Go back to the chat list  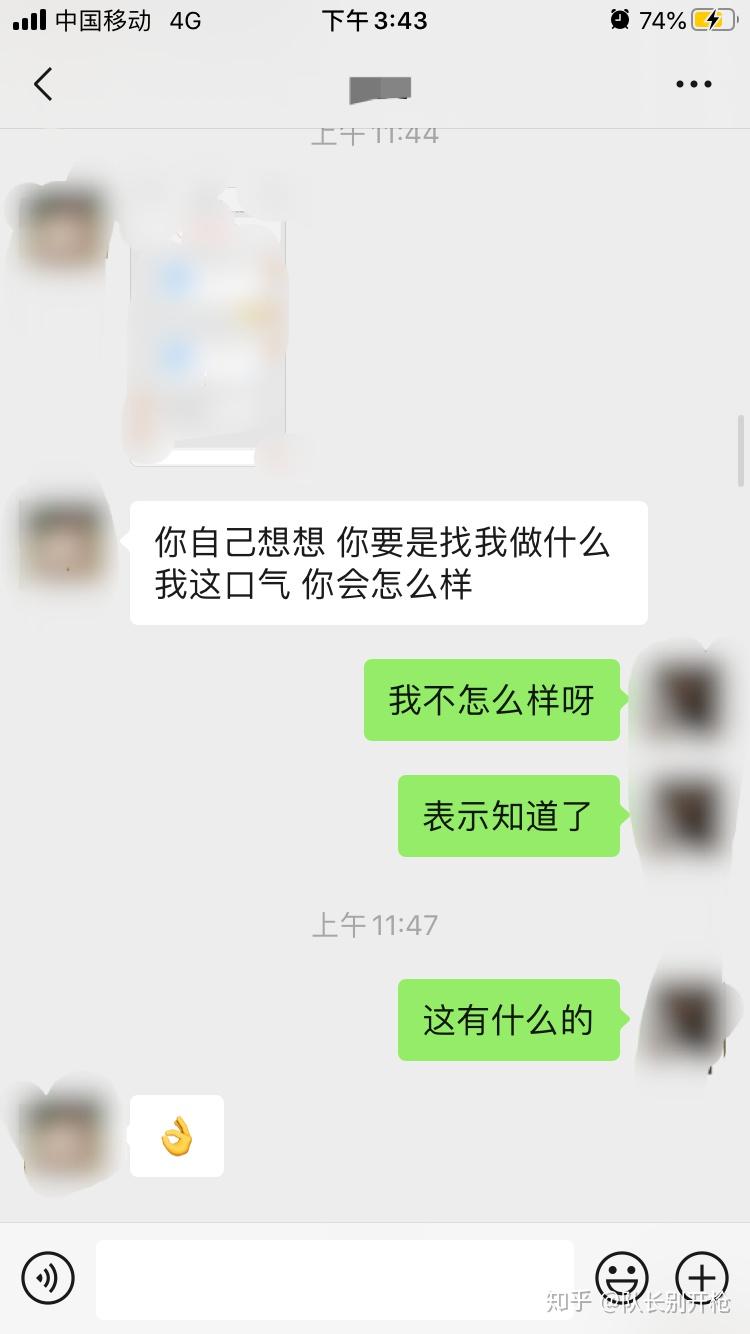tap(43, 85)
